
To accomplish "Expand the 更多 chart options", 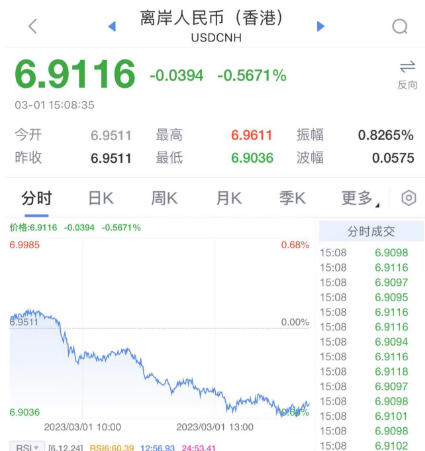I will 360,199.
